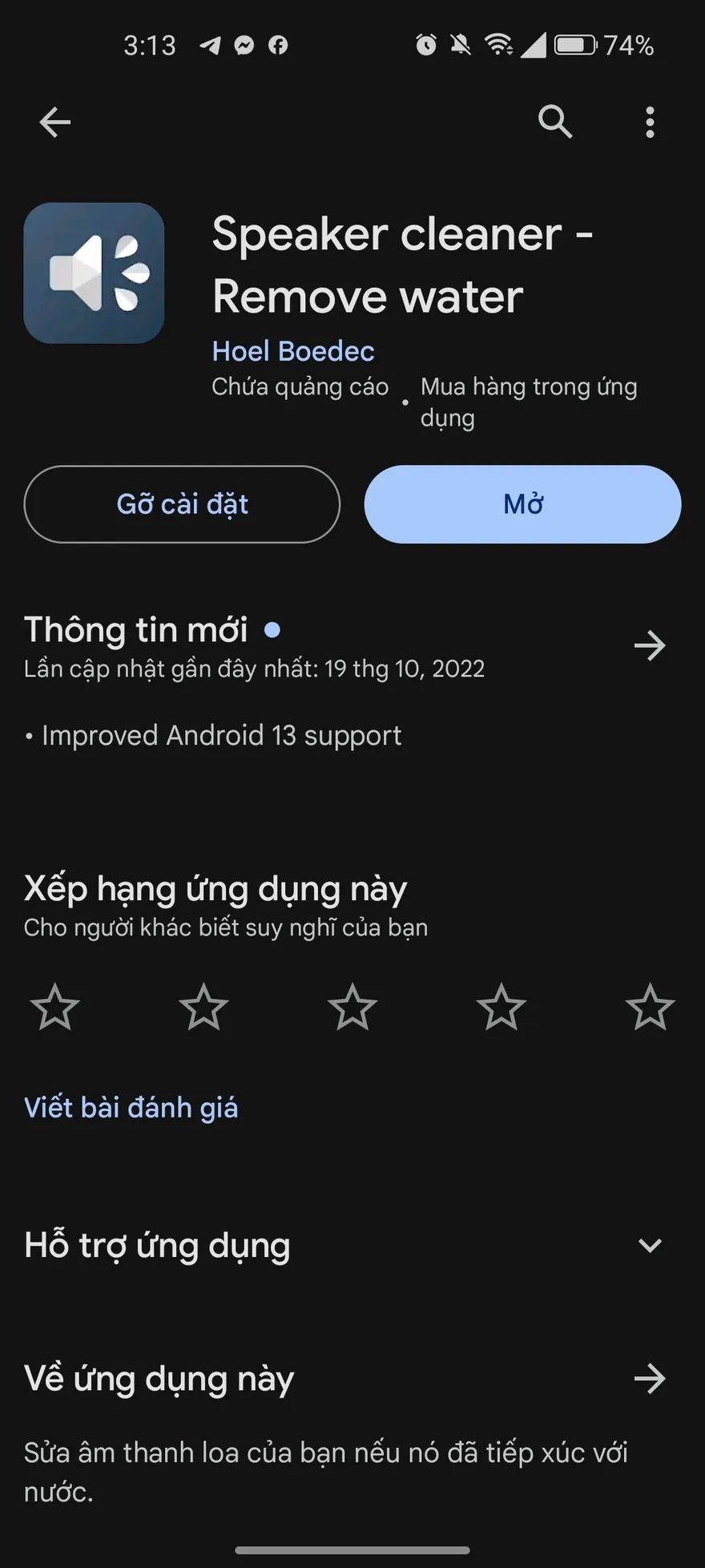Rate the app one star
The height and width of the screenshot is (1568, 705).
pyautogui.click(x=54, y=1007)
